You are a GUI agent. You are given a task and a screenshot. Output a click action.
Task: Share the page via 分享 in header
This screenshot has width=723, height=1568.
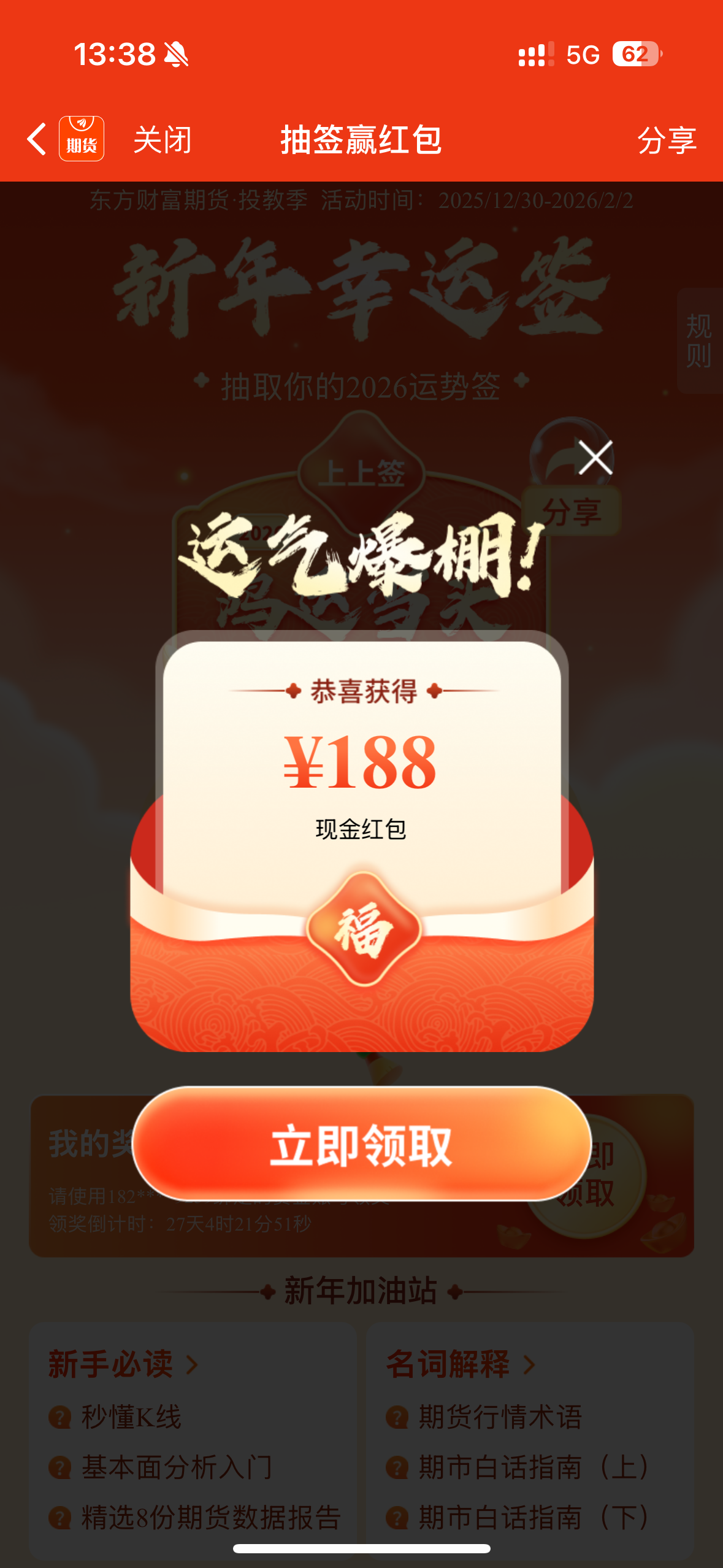[667, 140]
